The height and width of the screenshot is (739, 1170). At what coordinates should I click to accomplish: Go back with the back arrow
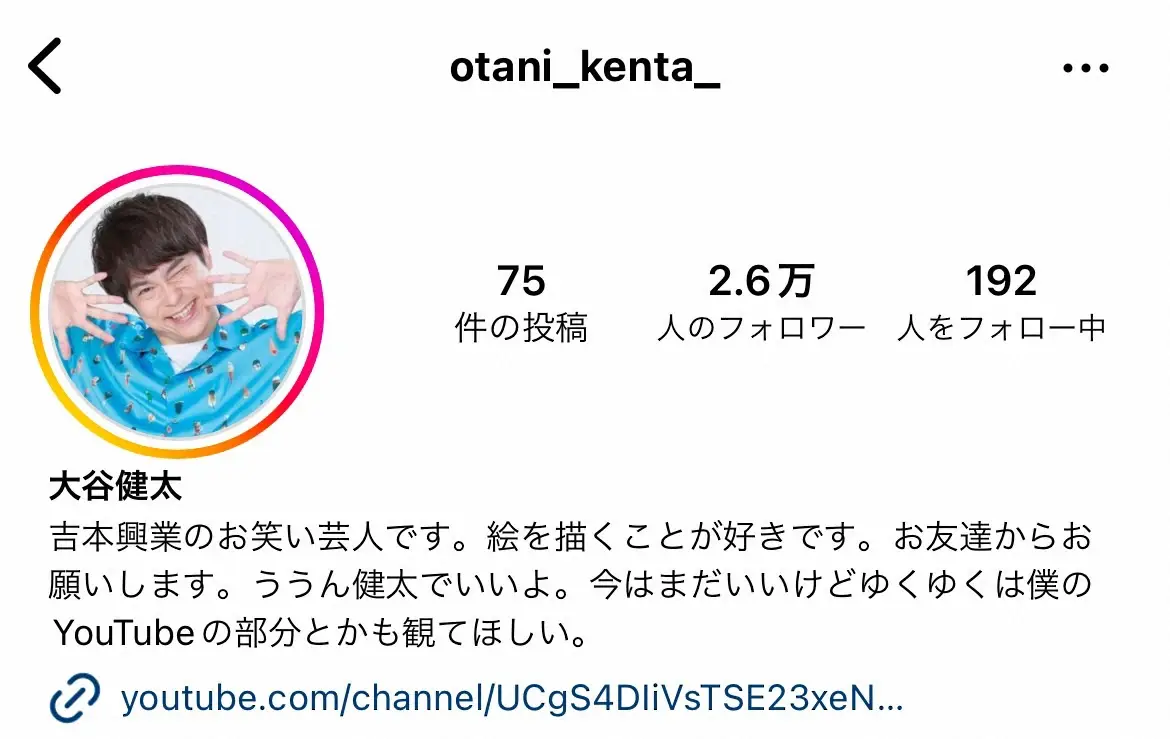pos(45,67)
